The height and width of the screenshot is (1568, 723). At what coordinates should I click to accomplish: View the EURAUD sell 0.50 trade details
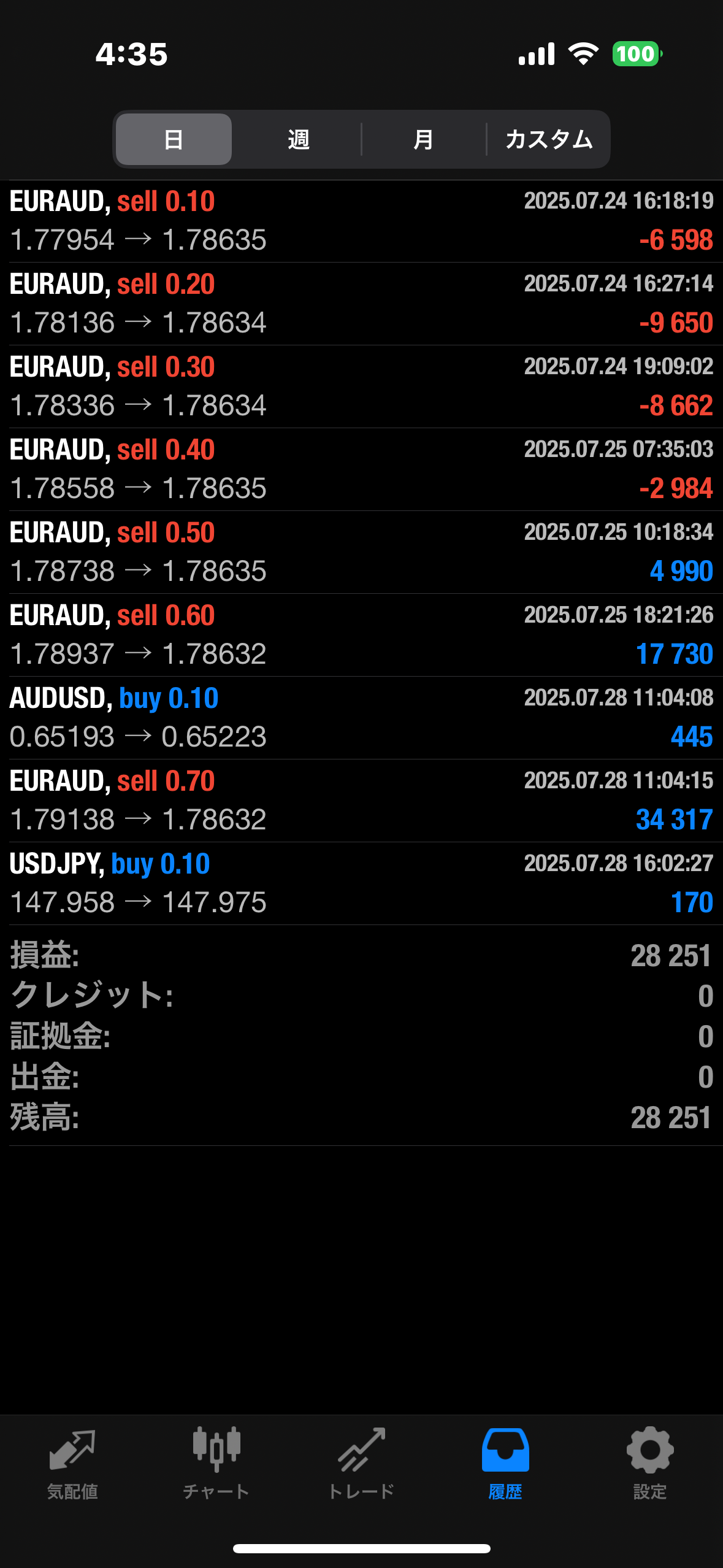tap(361, 552)
